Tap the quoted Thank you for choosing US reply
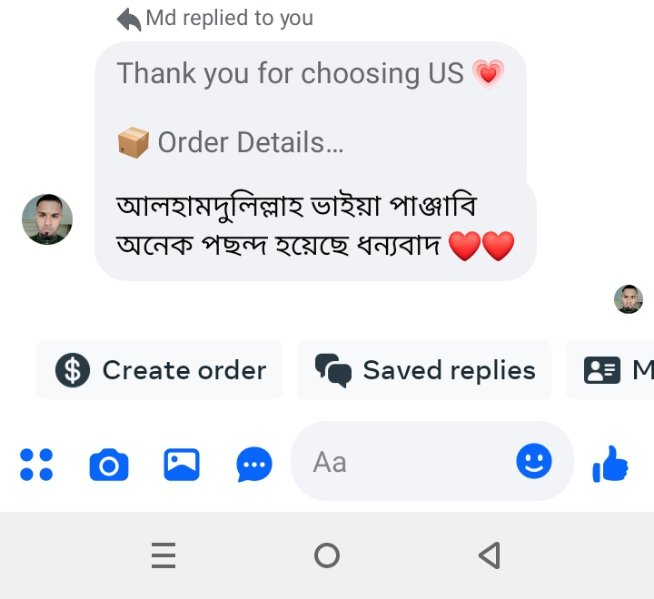Screen dimensions: 654x599 (x=310, y=109)
